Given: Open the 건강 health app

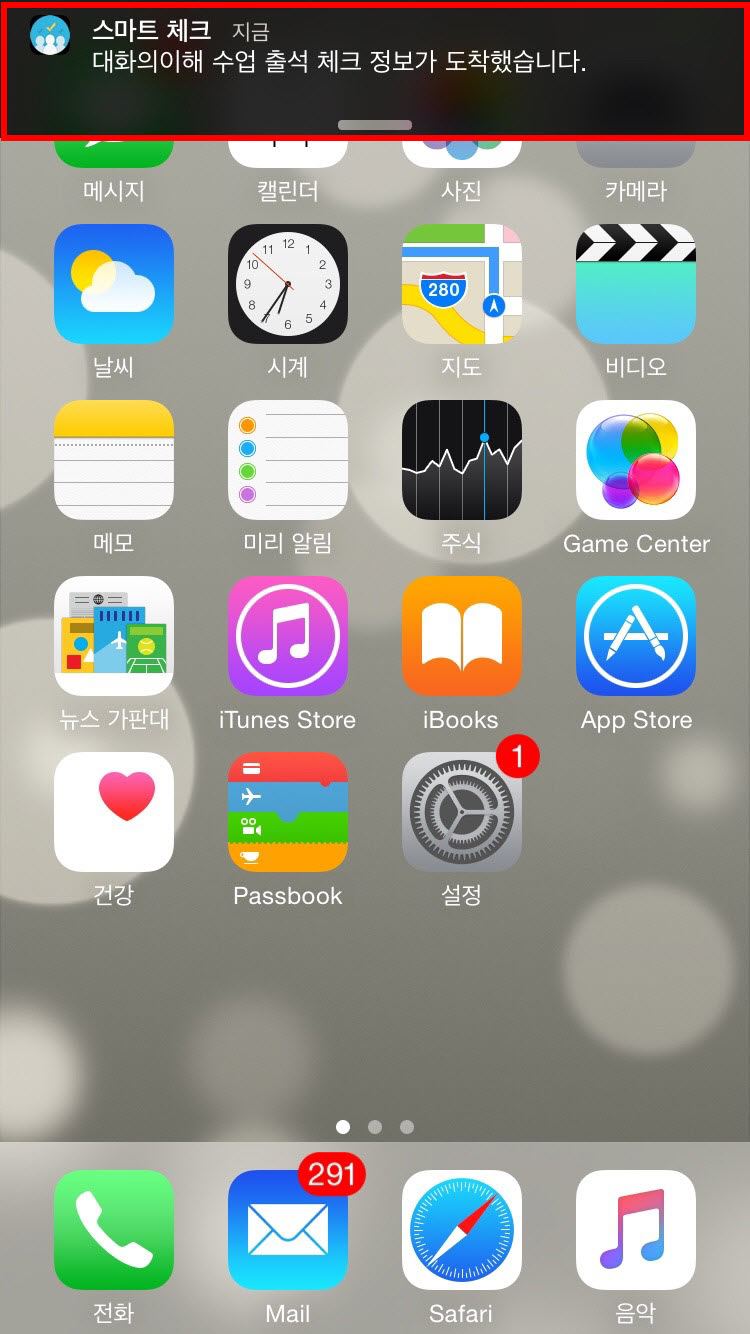Looking at the screenshot, I should [114, 812].
